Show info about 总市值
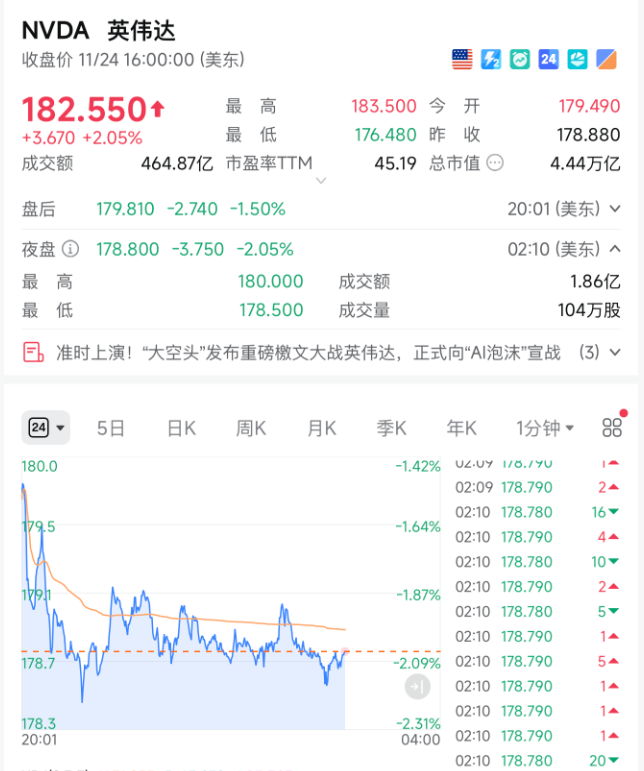This screenshot has width=644, height=771. coord(495,163)
